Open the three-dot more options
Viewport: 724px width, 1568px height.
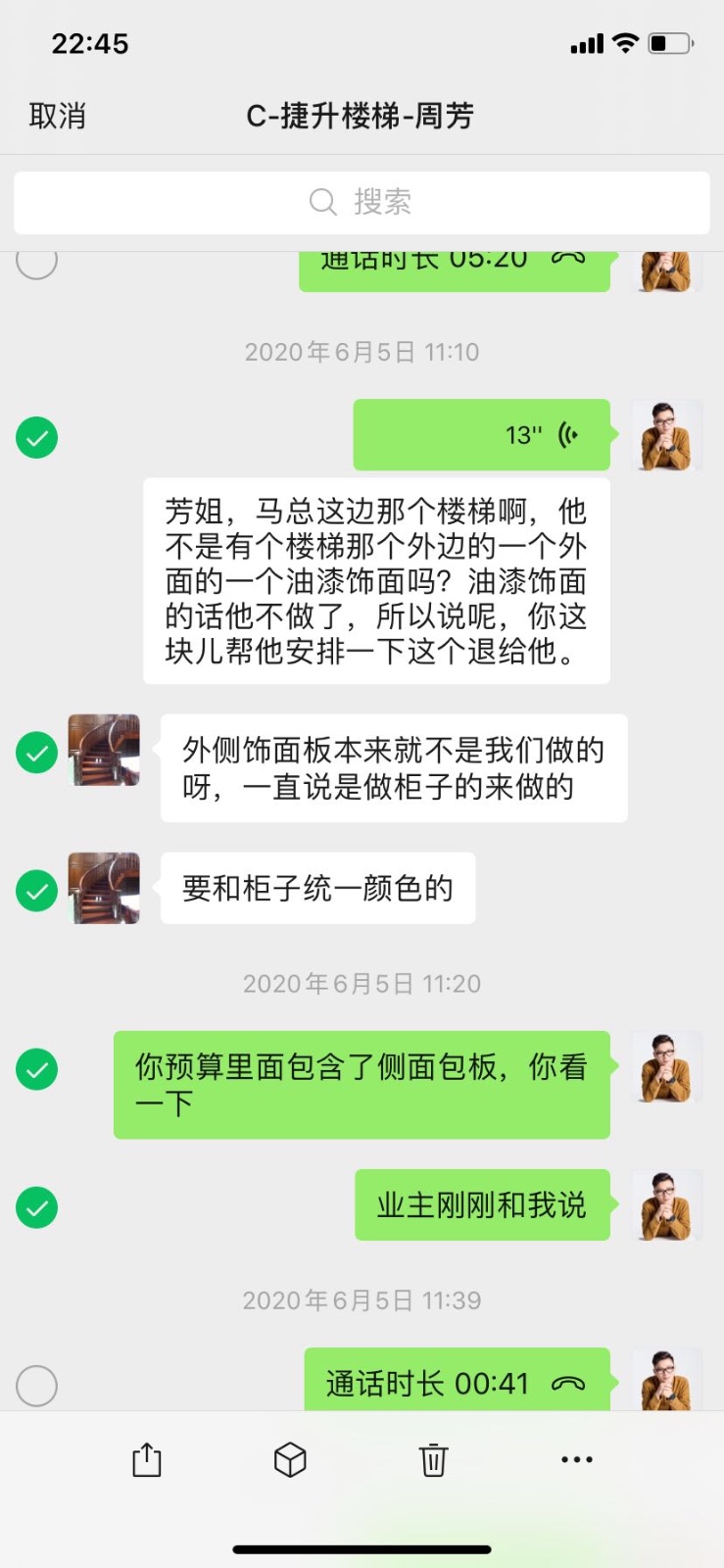[577, 1460]
